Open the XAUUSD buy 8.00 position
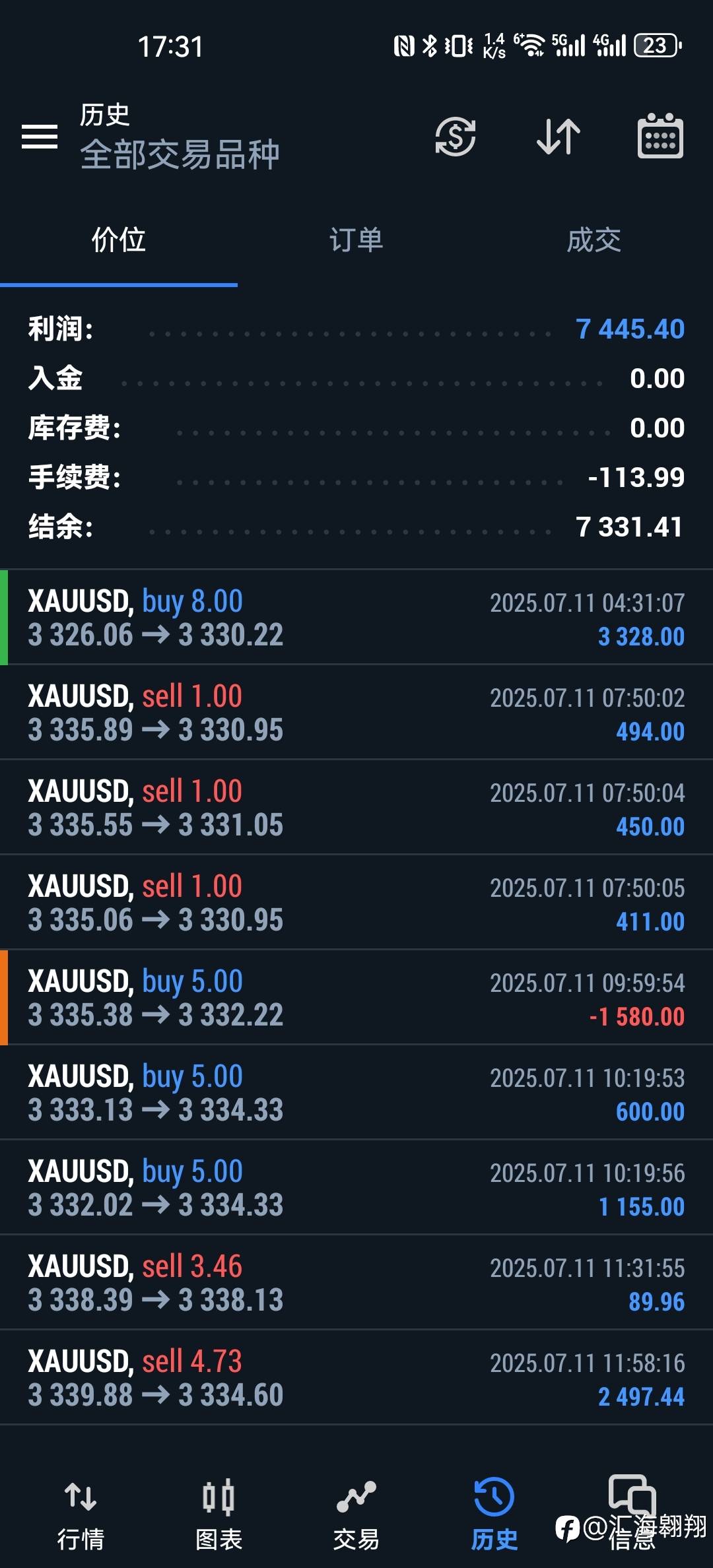713x1568 pixels. (x=356, y=618)
